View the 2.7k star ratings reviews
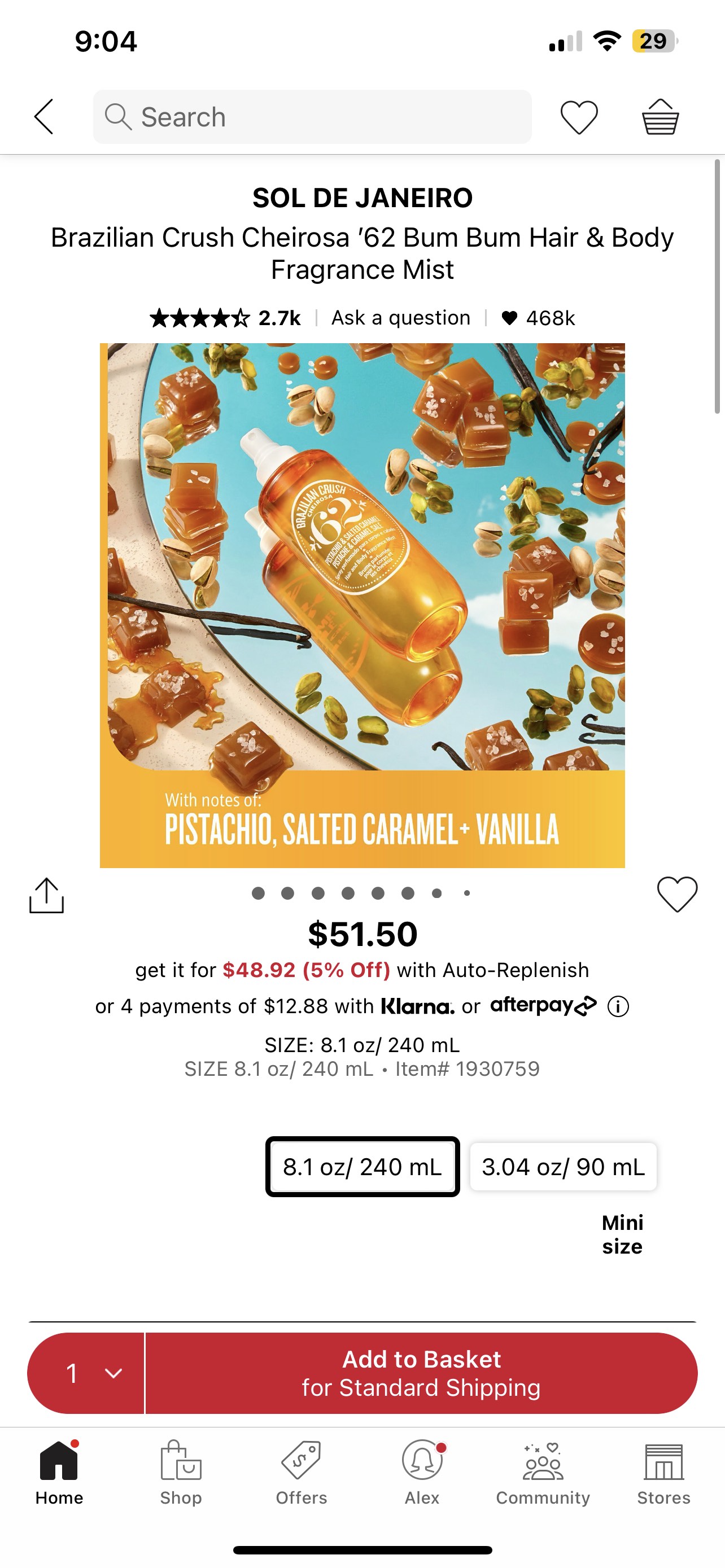This screenshot has height=1568, width=725. click(x=225, y=318)
